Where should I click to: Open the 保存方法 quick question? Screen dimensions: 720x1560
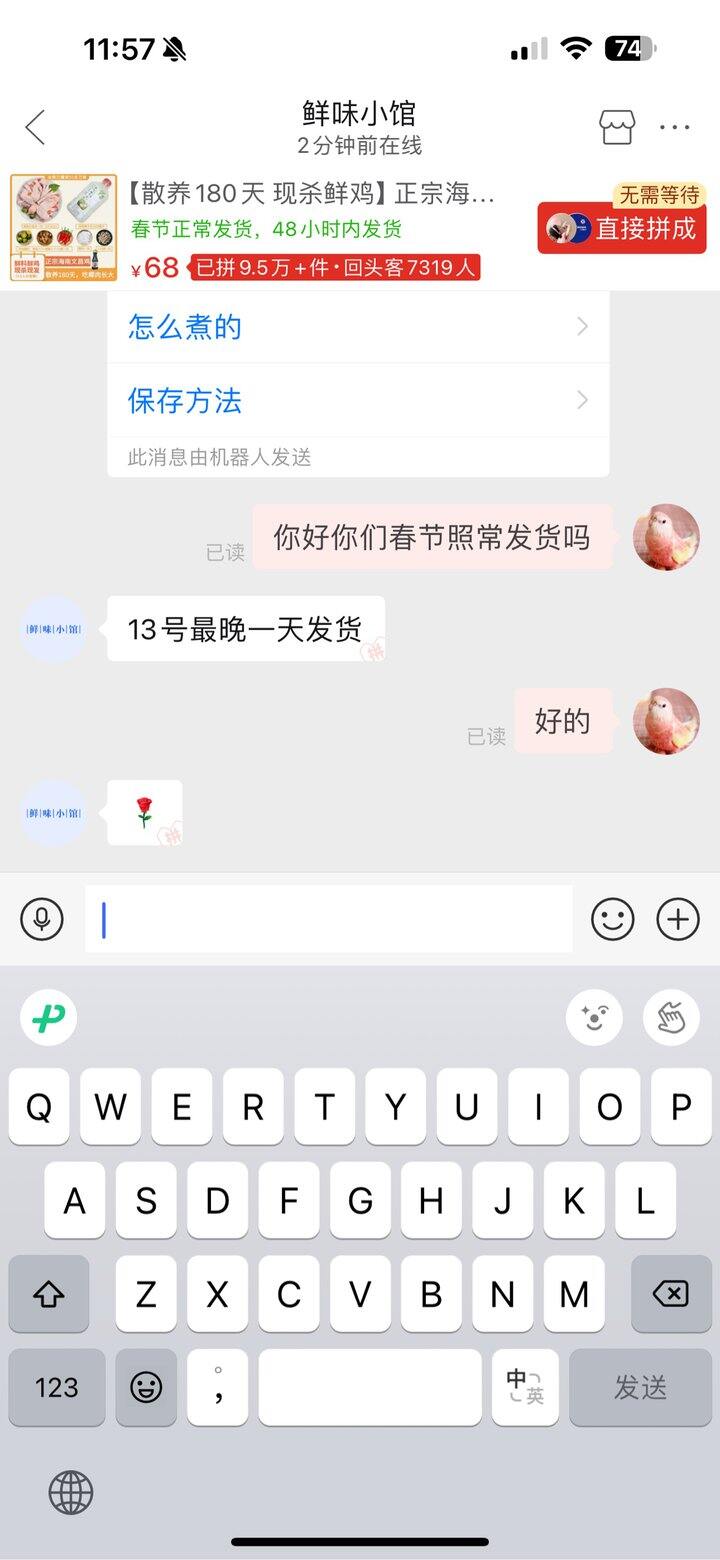tap(358, 401)
